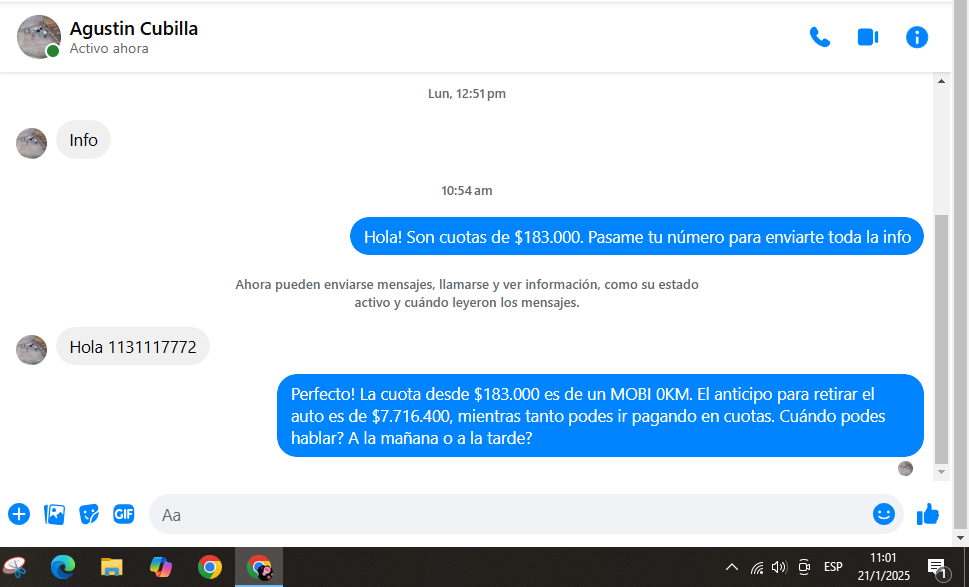Pick a GIF to send
This screenshot has height=587, width=969.
tap(124, 514)
